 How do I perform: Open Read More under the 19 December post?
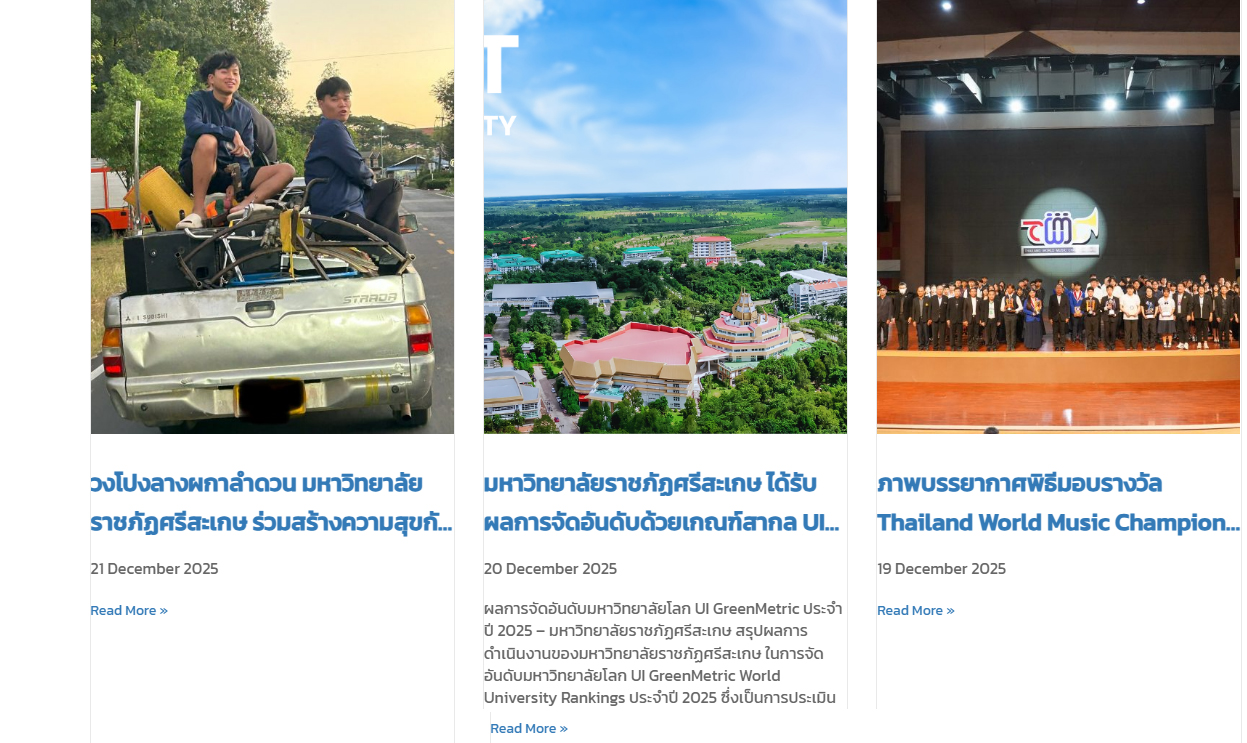click(x=916, y=610)
